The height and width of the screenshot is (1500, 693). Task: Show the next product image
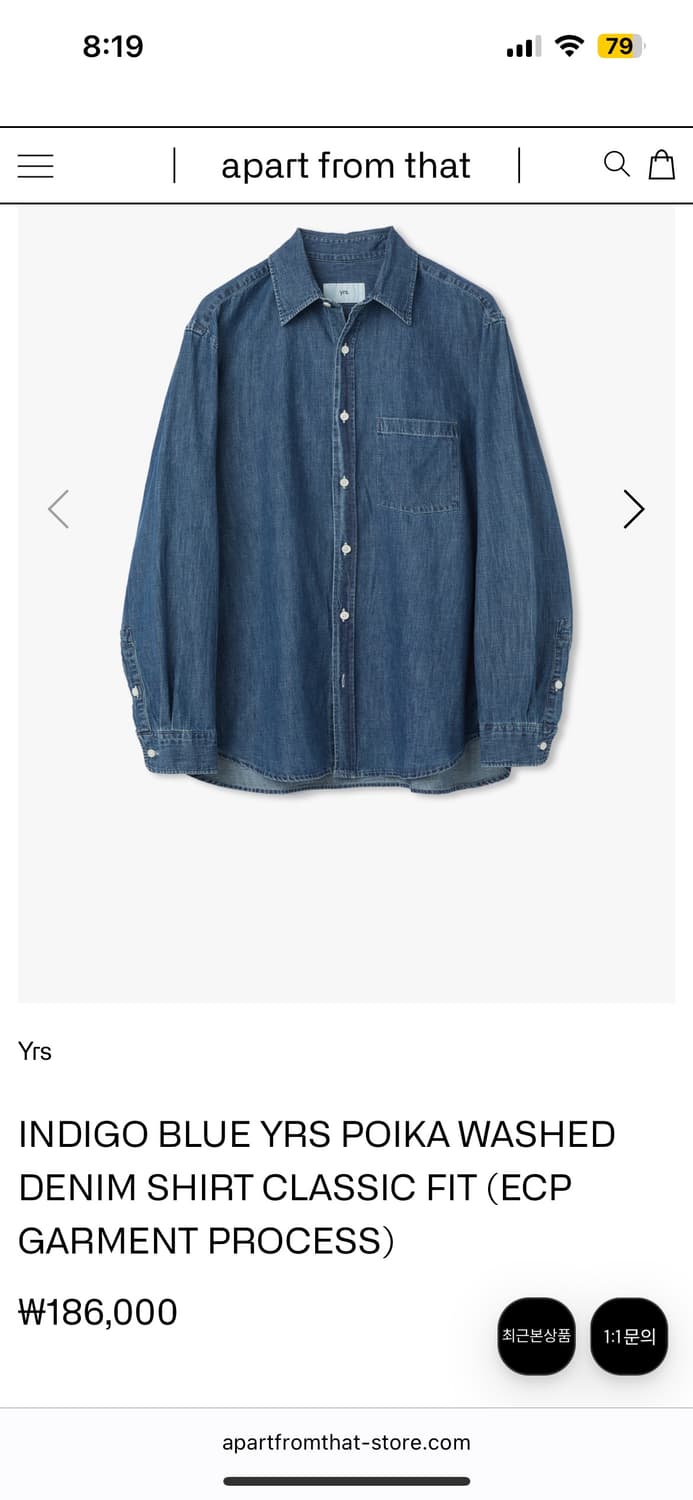633,509
